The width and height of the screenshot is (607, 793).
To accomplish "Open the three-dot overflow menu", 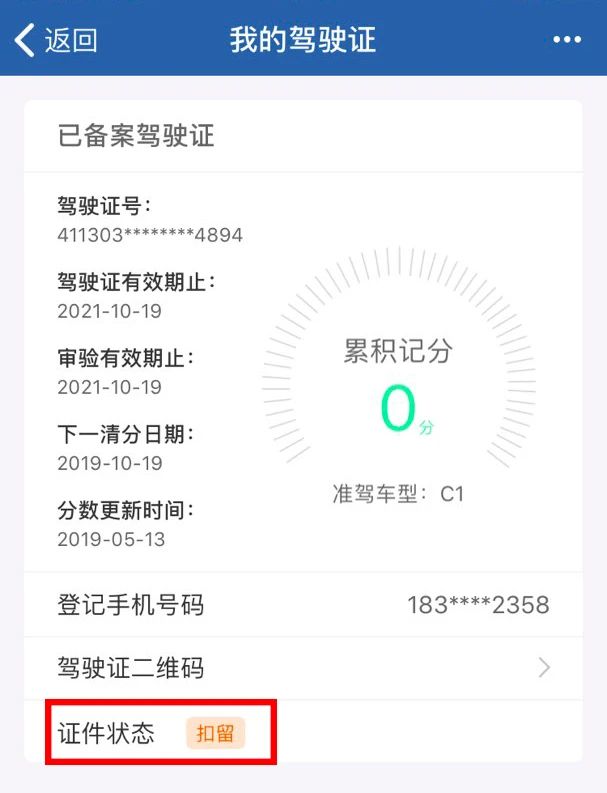I will (566, 41).
